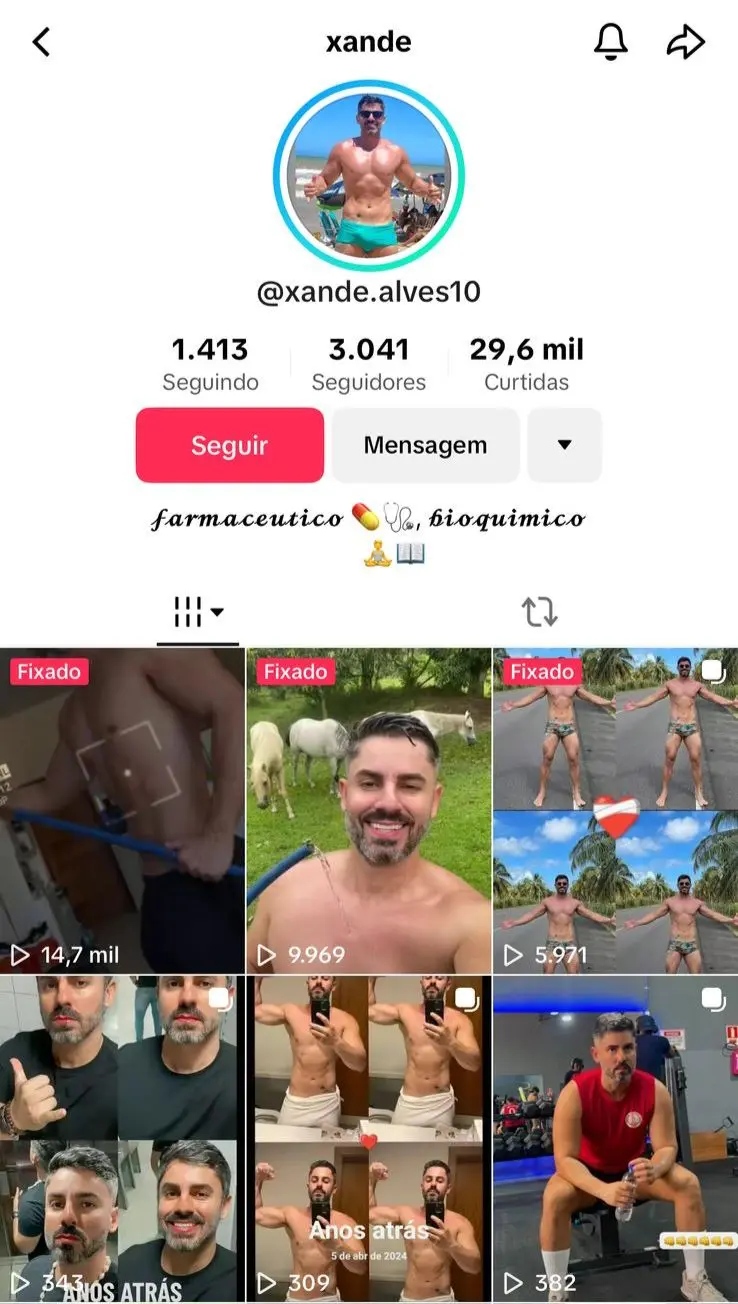
Task: Switch to the reposts tab
Action: click(539, 611)
